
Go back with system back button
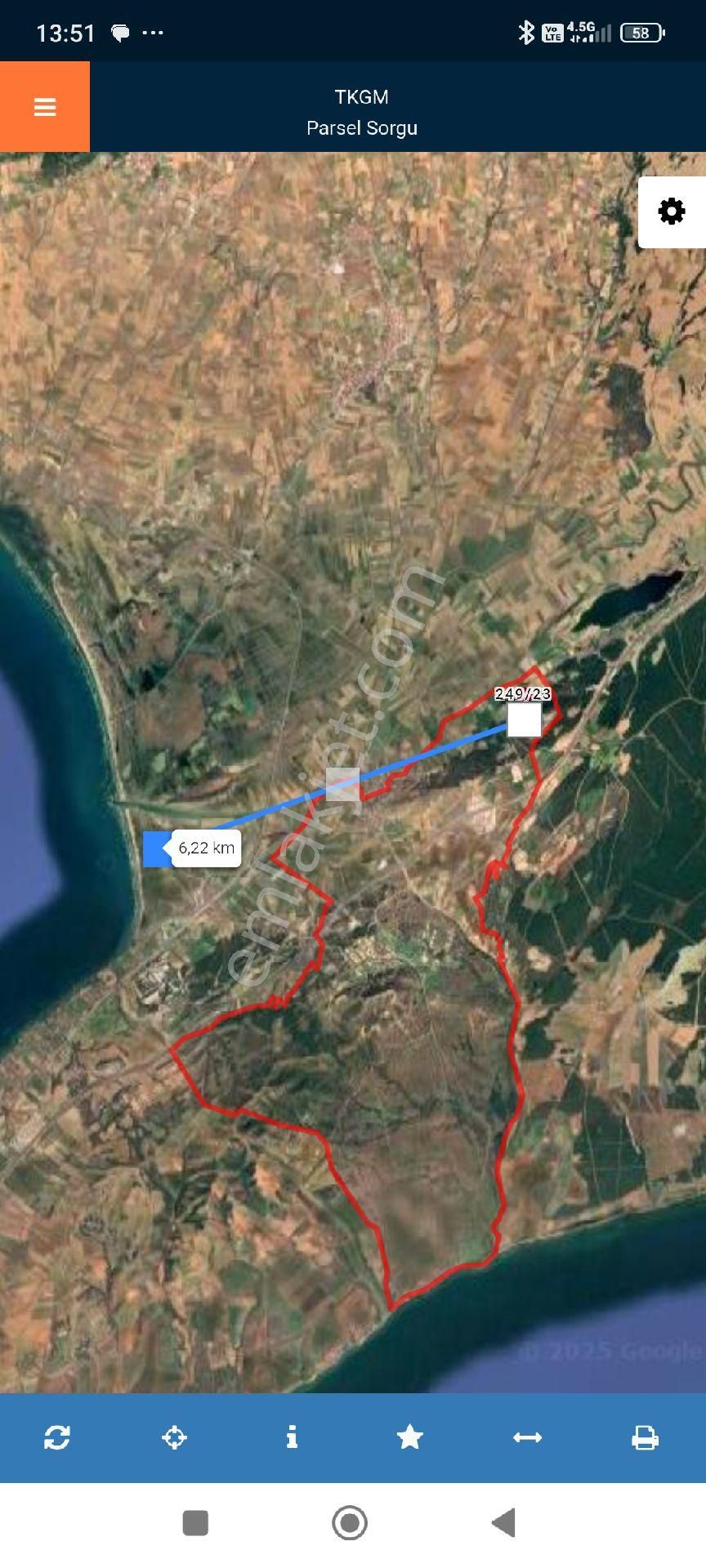[x=504, y=1523]
